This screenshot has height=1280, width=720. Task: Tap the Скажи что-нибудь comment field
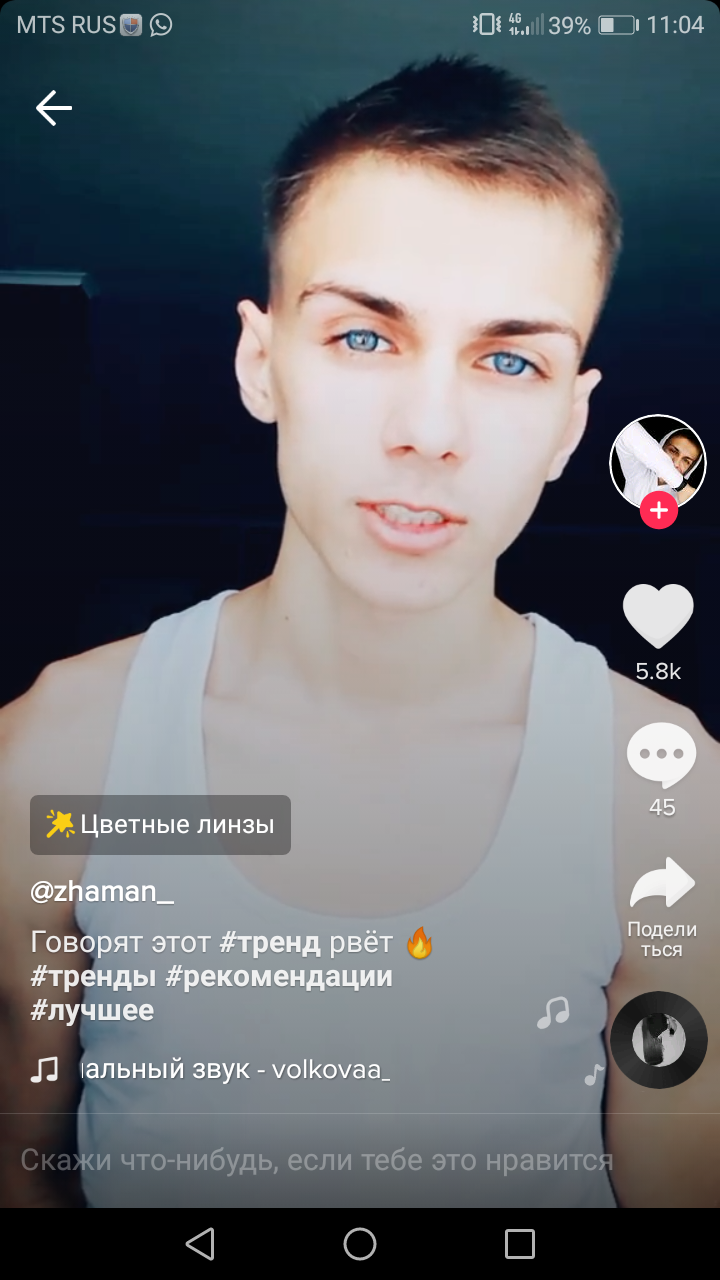click(316, 1160)
